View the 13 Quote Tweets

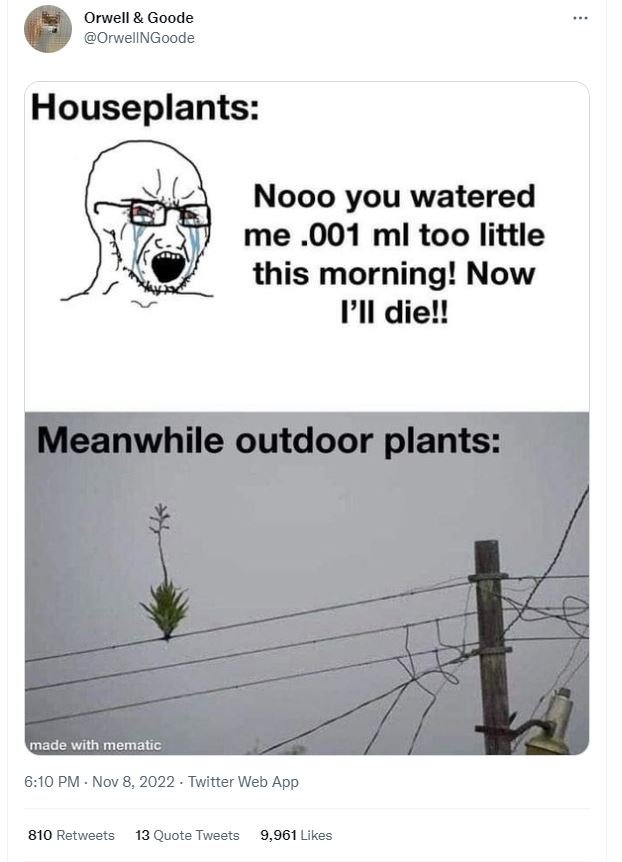(x=187, y=835)
